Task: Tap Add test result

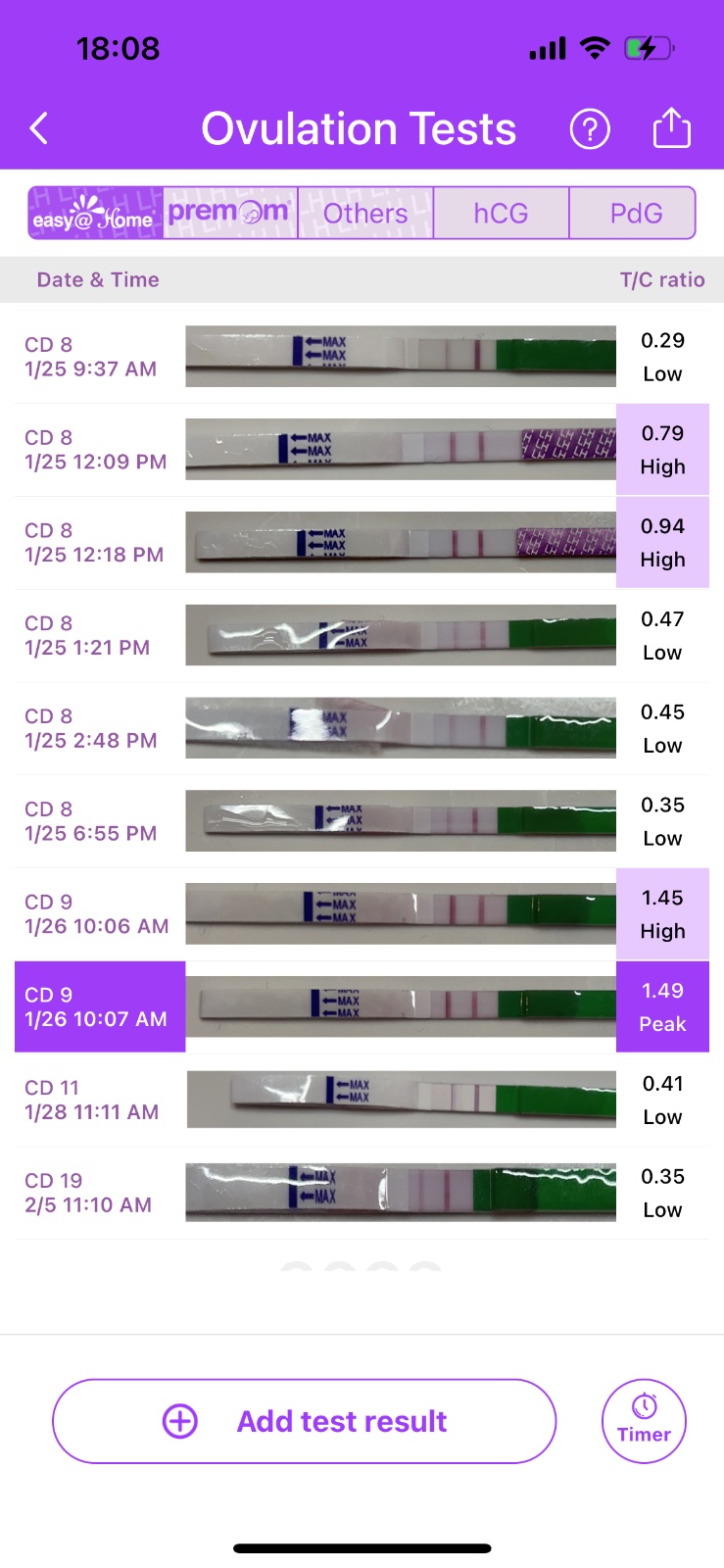Action: click(304, 1421)
